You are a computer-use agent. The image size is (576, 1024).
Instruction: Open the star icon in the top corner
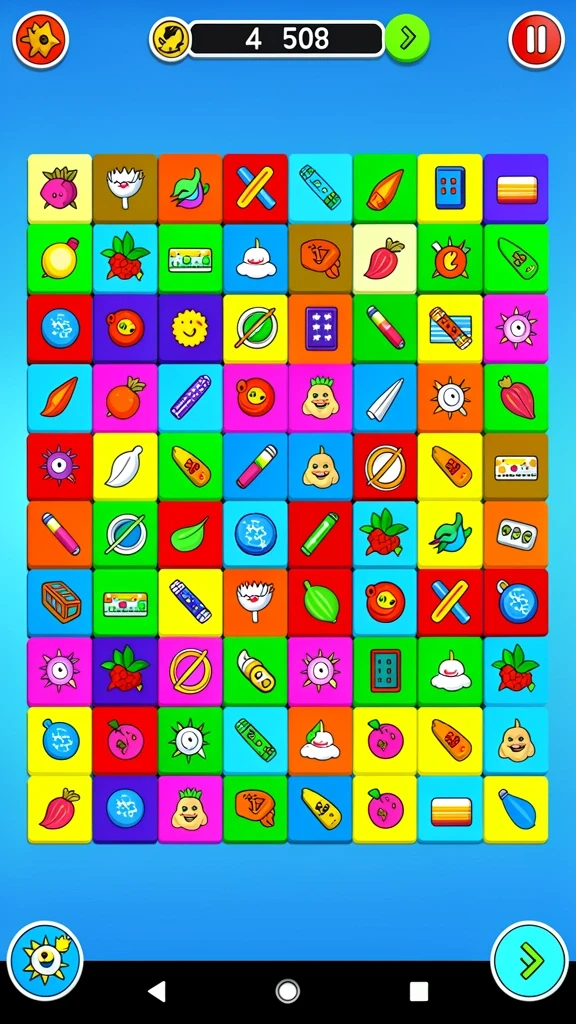(40, 40)
